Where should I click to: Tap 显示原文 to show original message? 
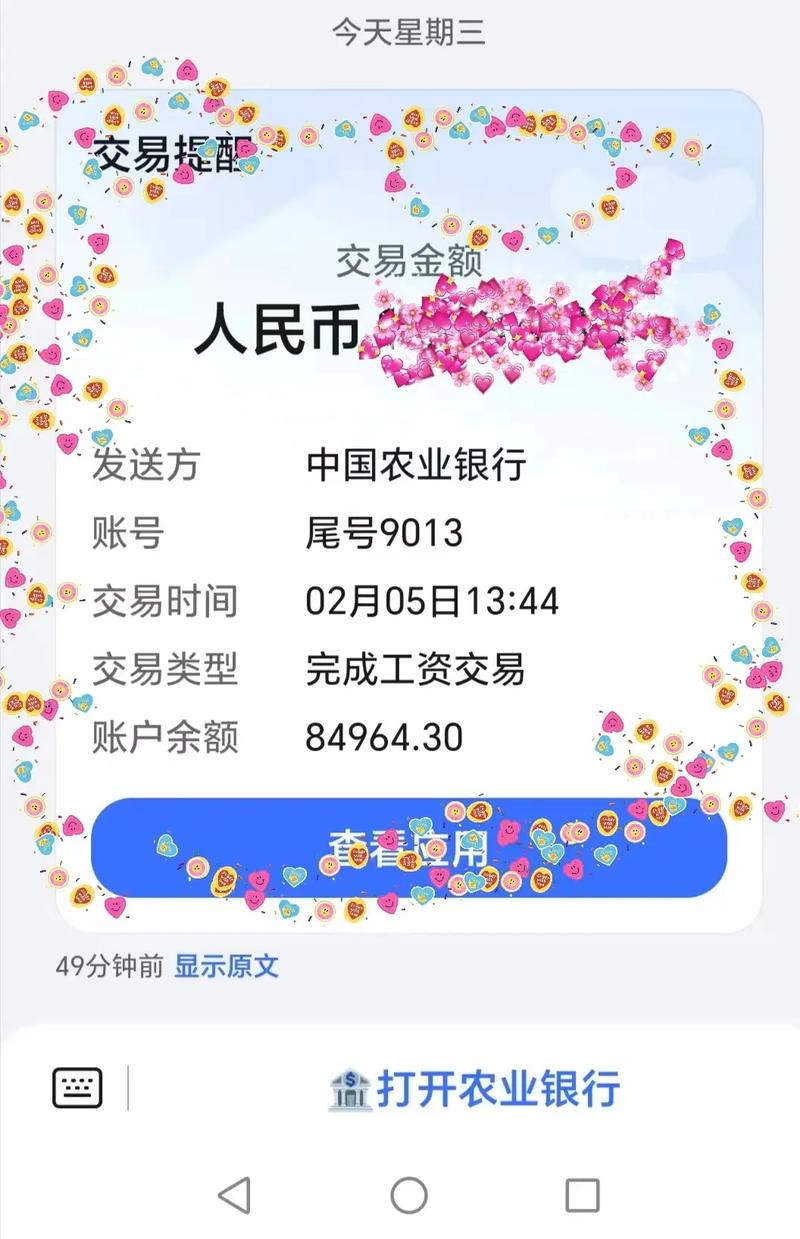tap(228, 966)
